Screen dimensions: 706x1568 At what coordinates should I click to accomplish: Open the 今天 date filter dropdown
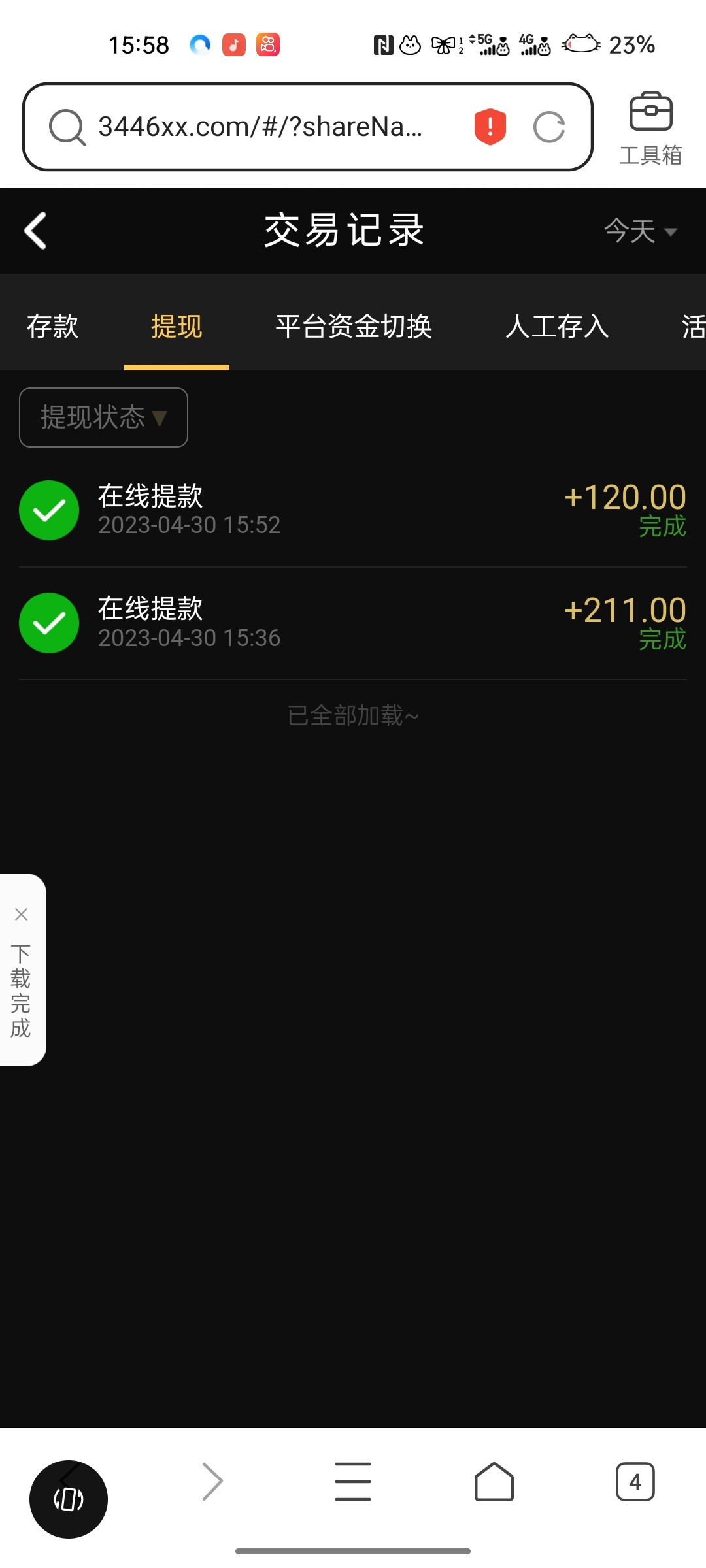click(x=639, y=231)
